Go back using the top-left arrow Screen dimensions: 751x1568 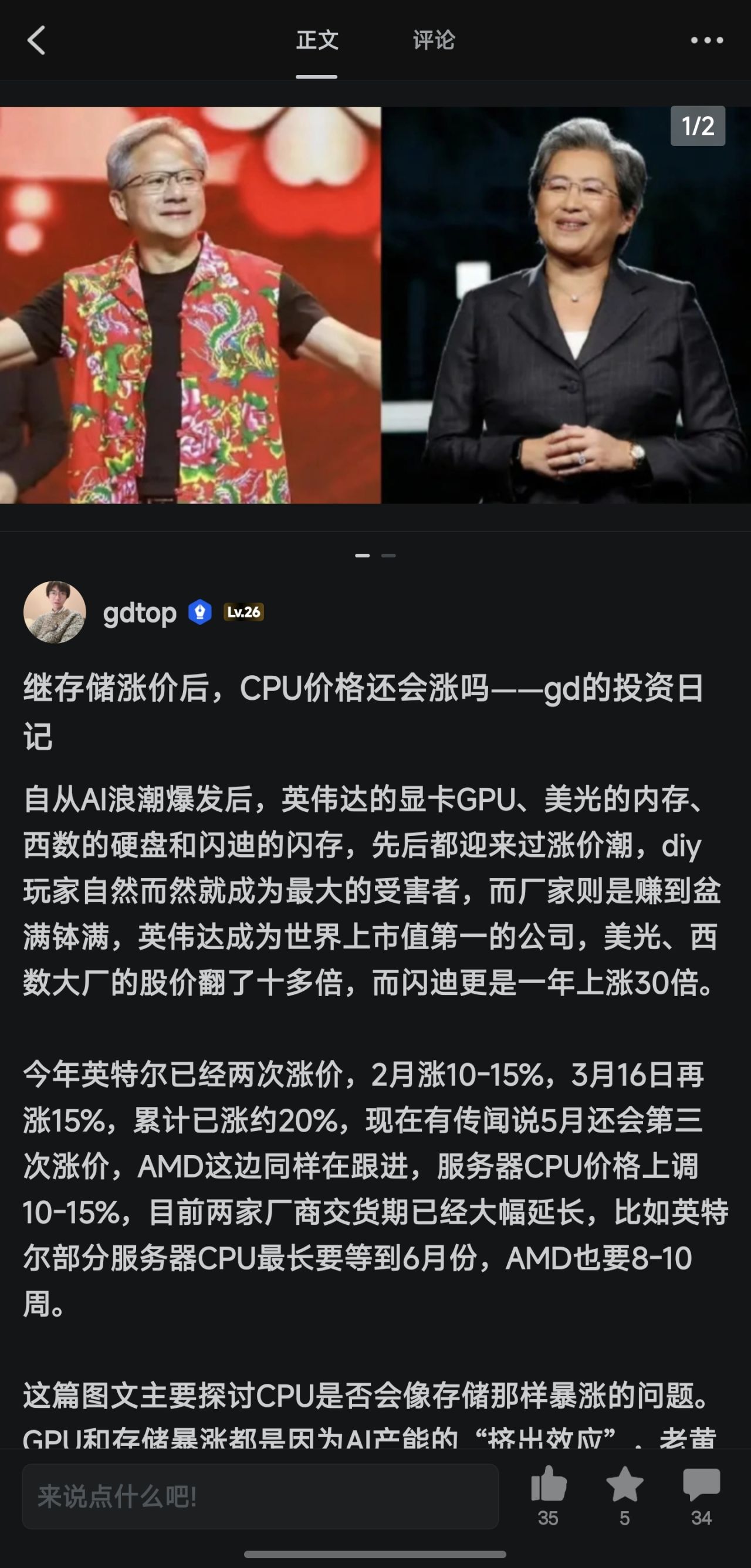click(x=36, y=41)
